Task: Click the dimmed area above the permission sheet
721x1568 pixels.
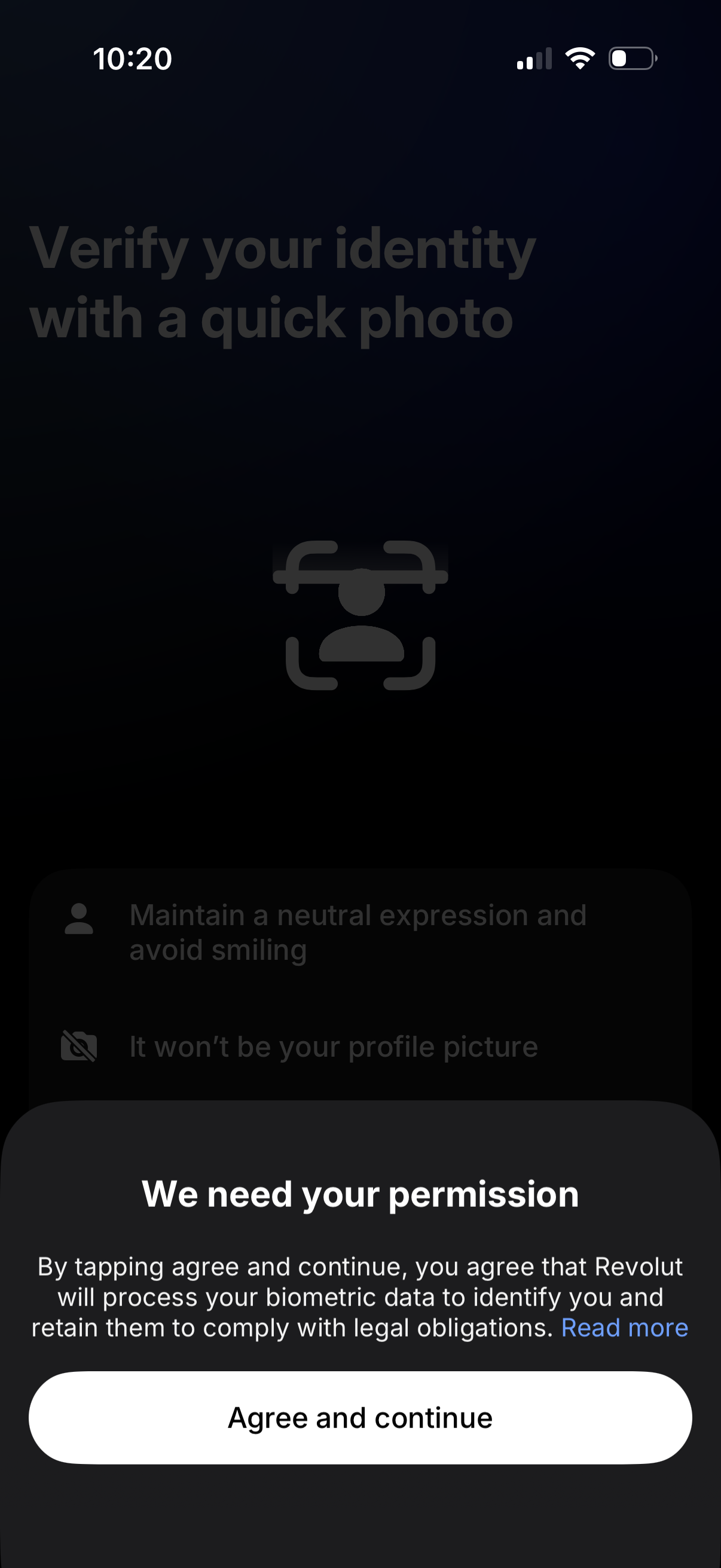Action: pyautogui.click(x=360, y=426)
